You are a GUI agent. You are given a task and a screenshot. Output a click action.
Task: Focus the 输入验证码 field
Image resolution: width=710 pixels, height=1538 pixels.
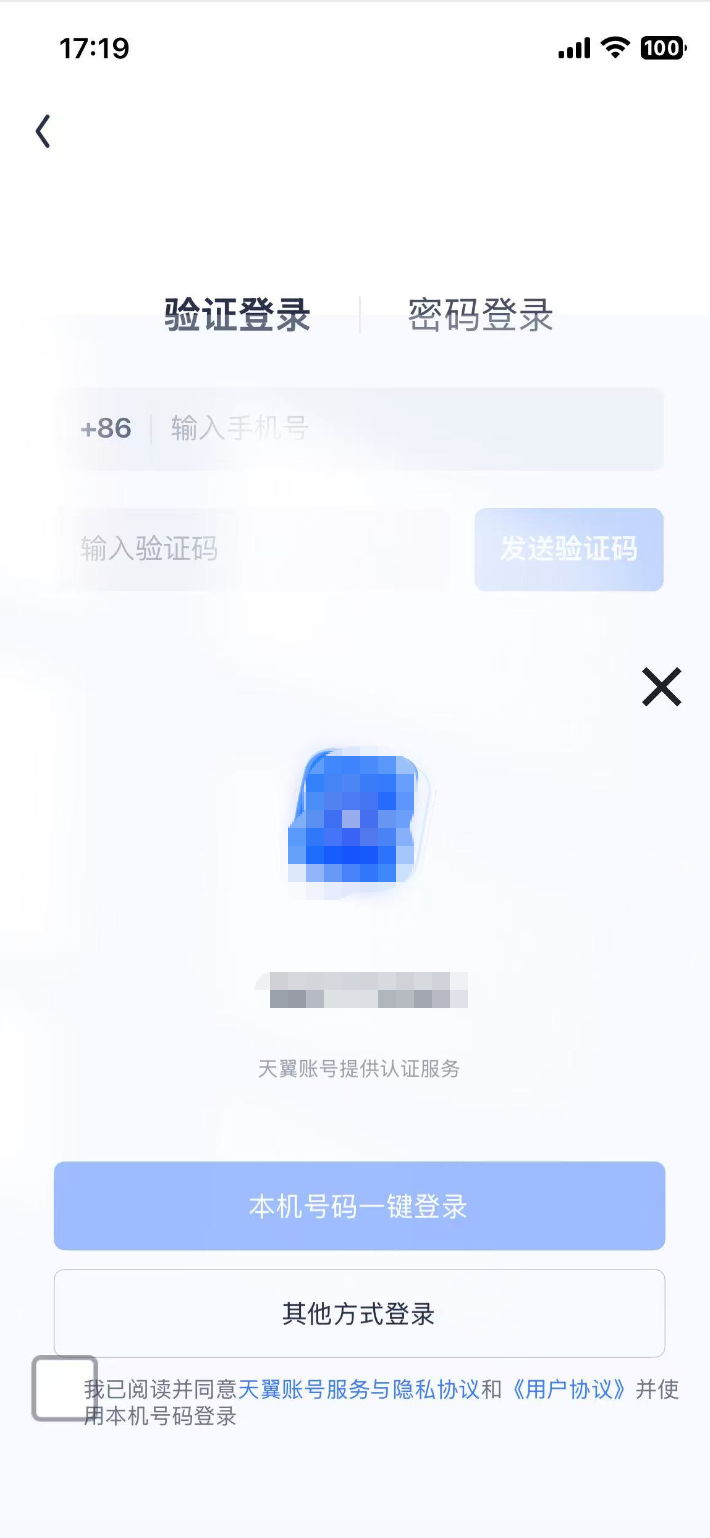click(x=255, y=549)
